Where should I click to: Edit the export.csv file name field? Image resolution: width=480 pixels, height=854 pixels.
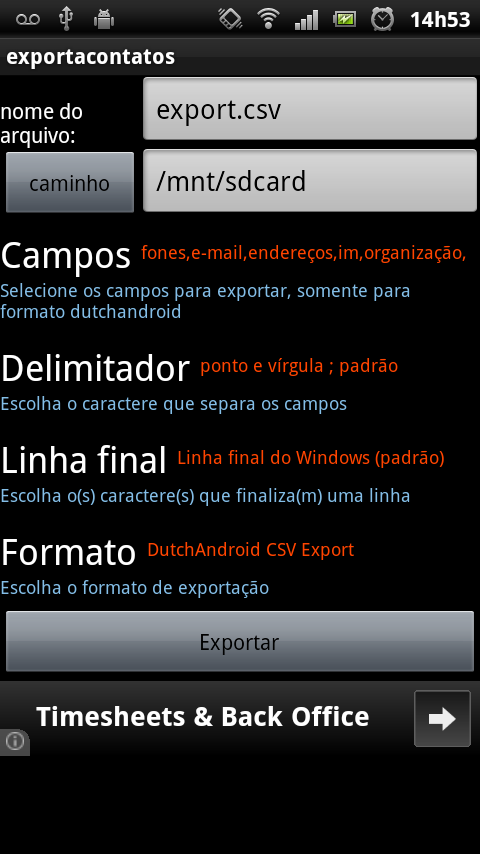click(x=310, y=109)
